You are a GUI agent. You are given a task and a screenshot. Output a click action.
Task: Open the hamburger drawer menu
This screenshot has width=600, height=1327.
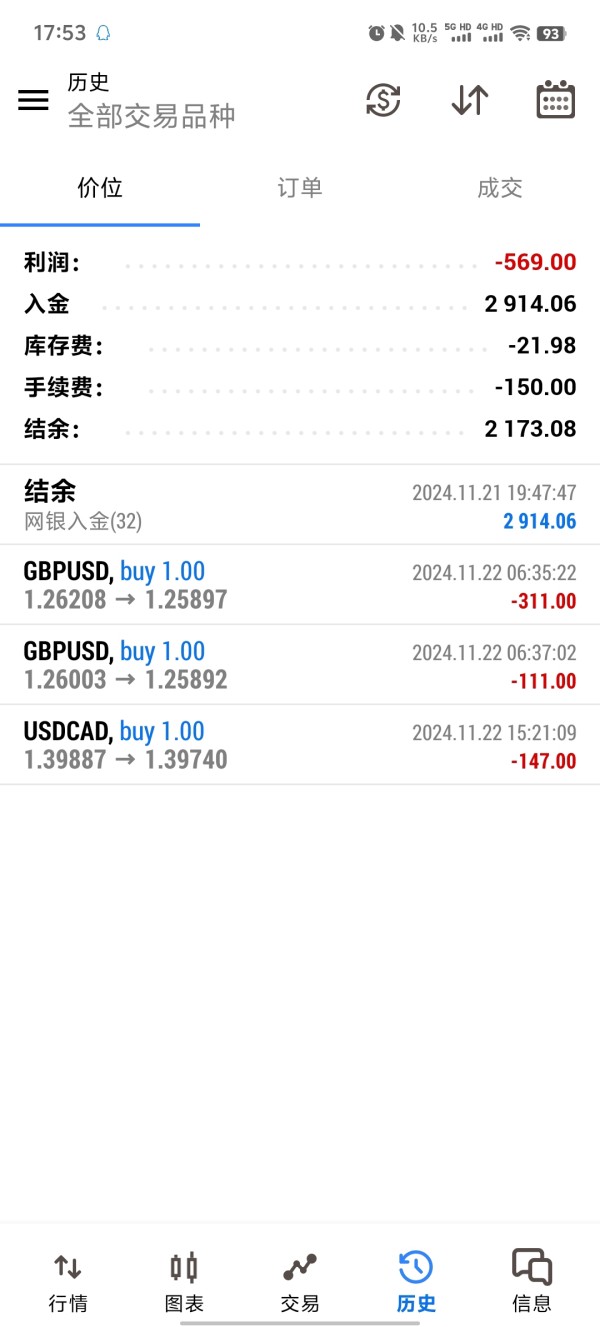click(33, 100)
